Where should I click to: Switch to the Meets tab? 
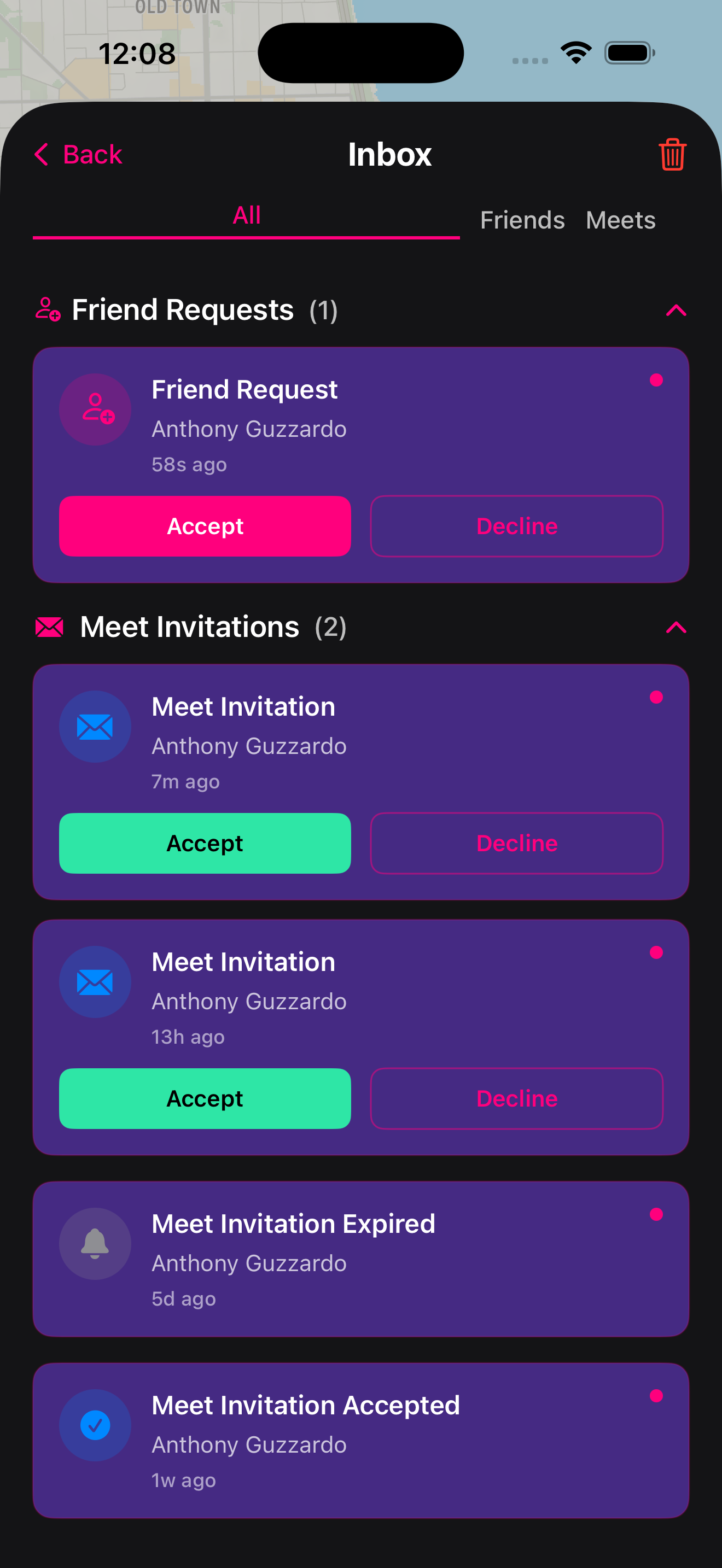click(620, 220)
